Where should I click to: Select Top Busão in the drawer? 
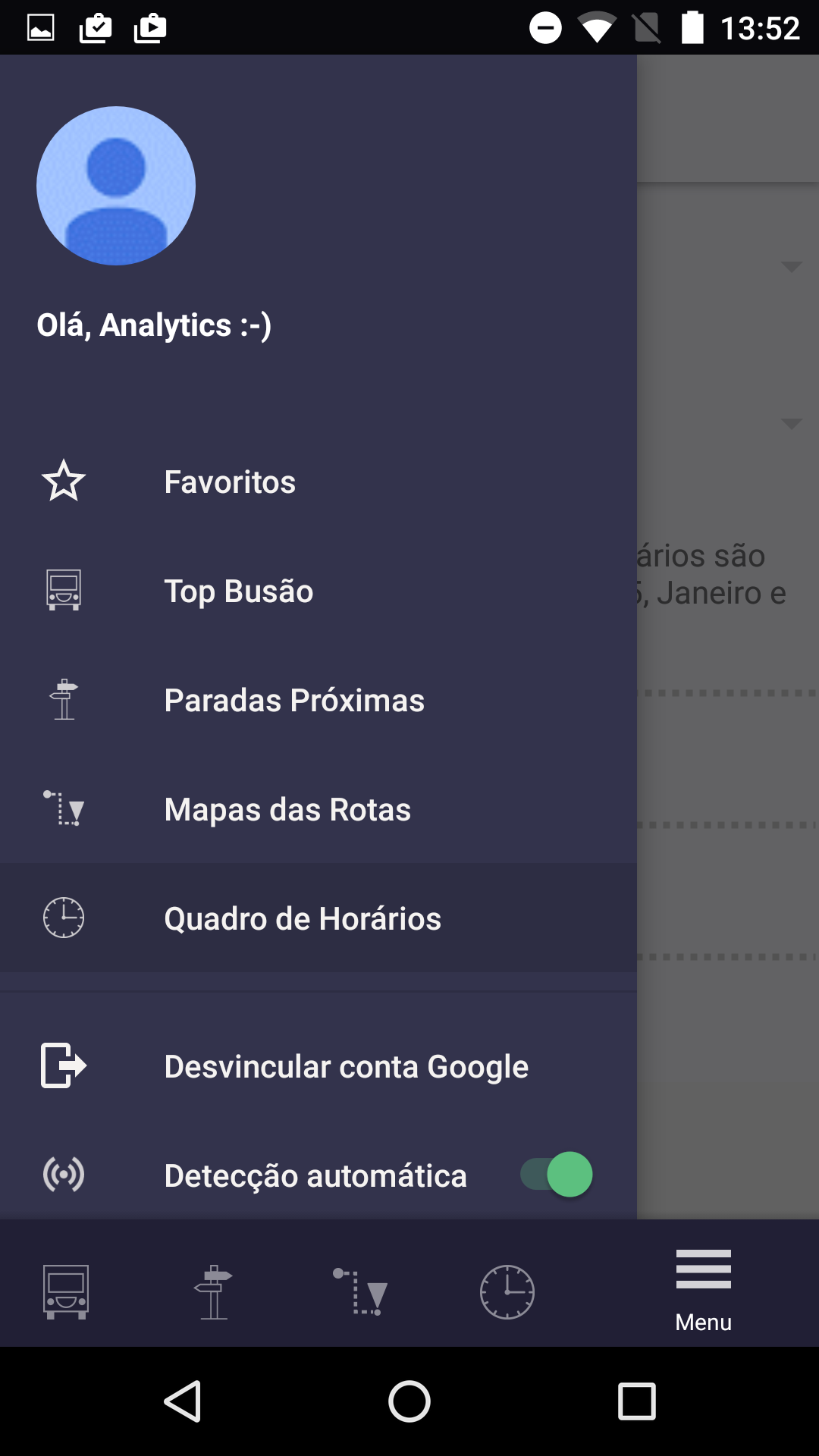click(238, 591)
